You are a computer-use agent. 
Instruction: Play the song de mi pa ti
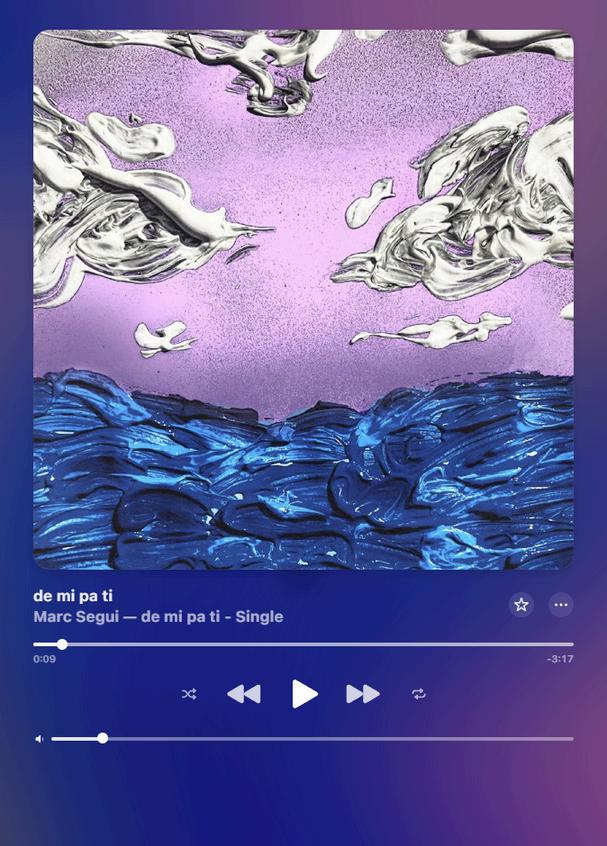click(x=304, y=694)
